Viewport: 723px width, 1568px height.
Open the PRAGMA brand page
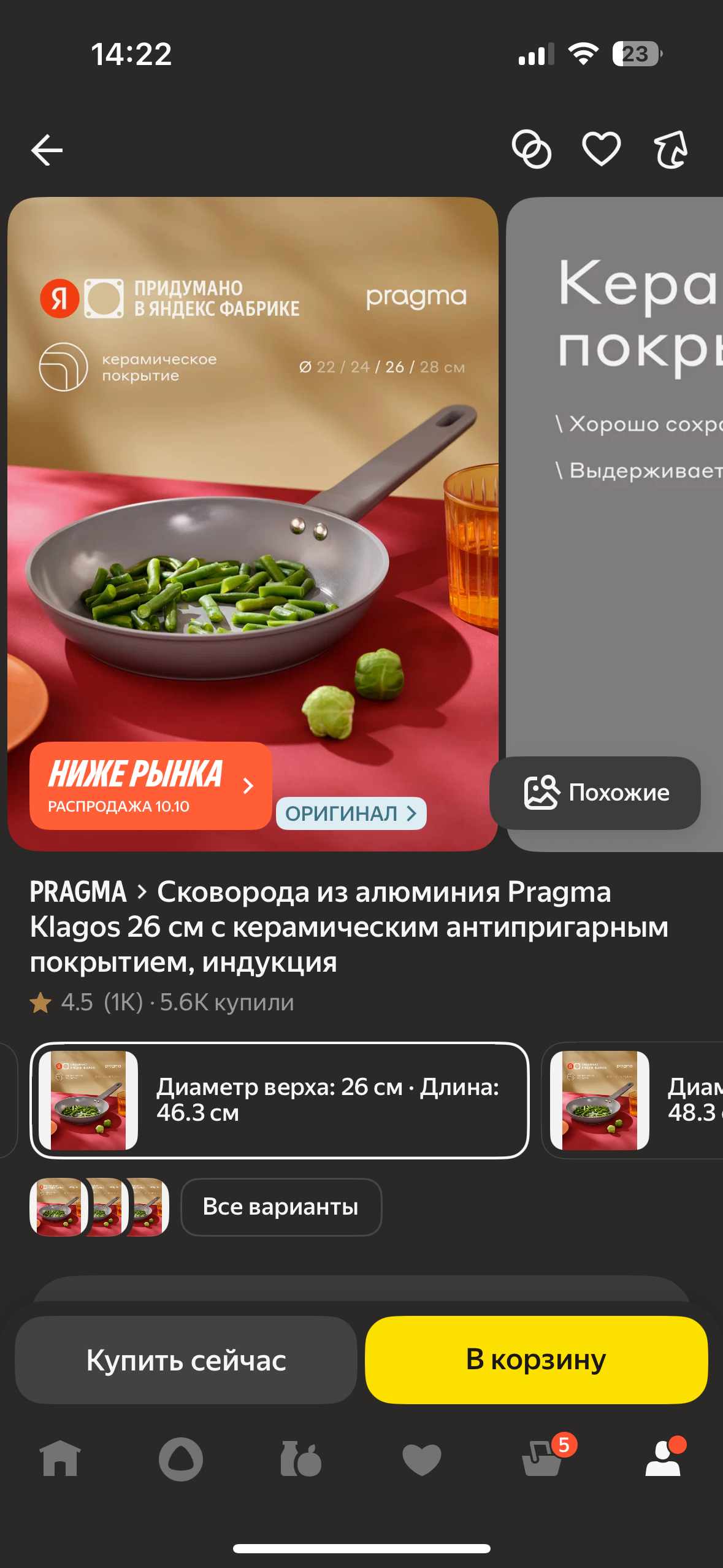[x=78, y=892]
